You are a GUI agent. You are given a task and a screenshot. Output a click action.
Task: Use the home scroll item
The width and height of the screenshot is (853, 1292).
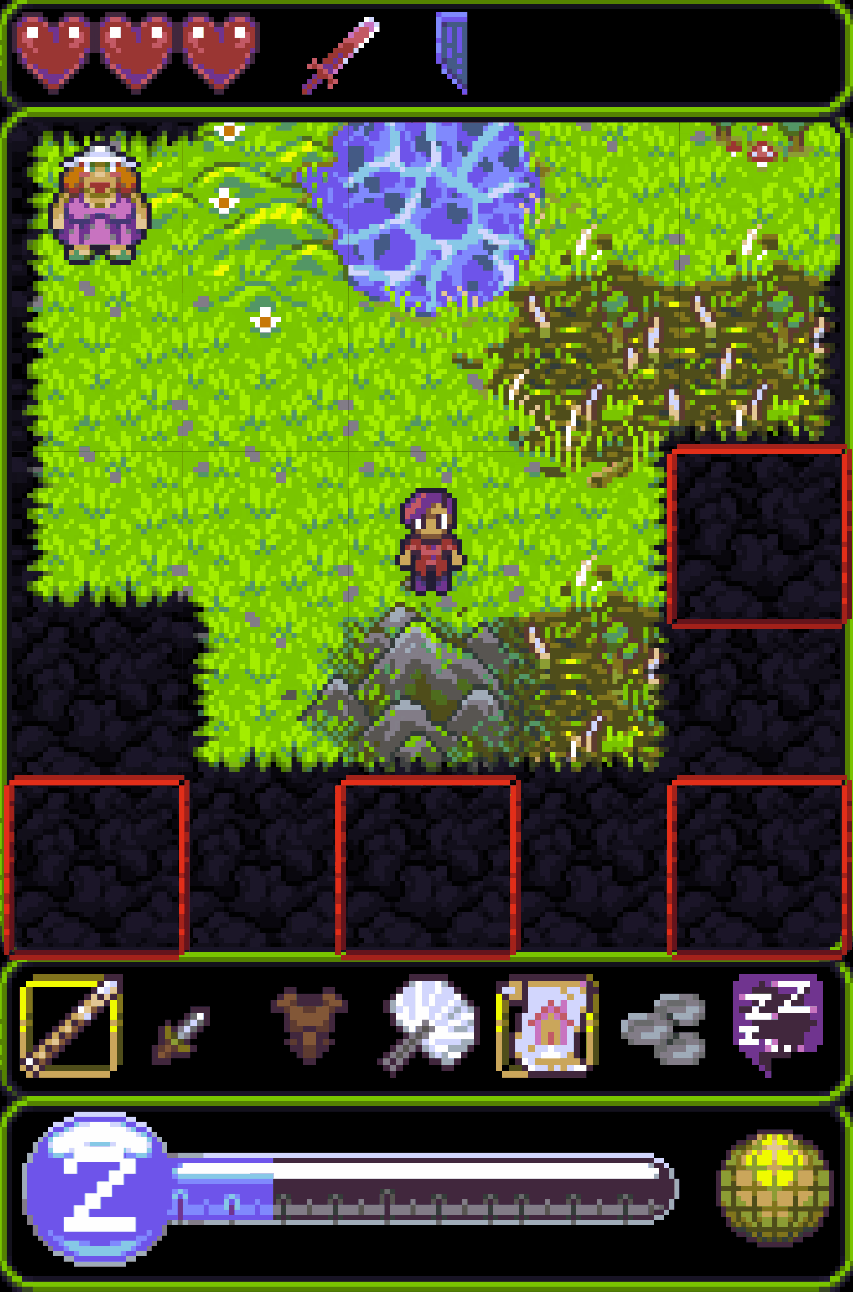coord(547,1026)
